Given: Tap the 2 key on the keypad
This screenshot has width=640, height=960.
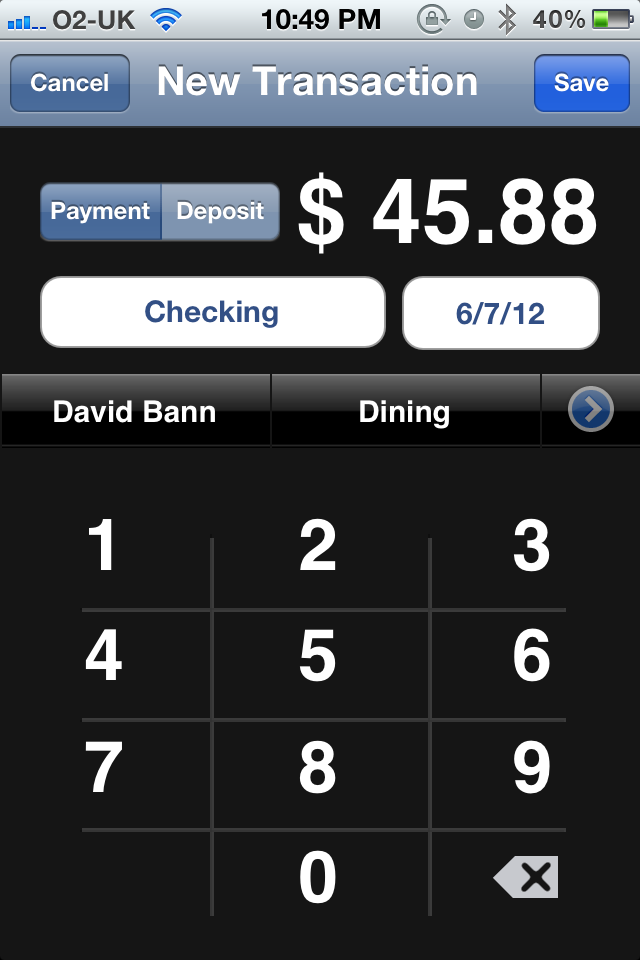Looking at the screenshot, I should tap(318, 546).
